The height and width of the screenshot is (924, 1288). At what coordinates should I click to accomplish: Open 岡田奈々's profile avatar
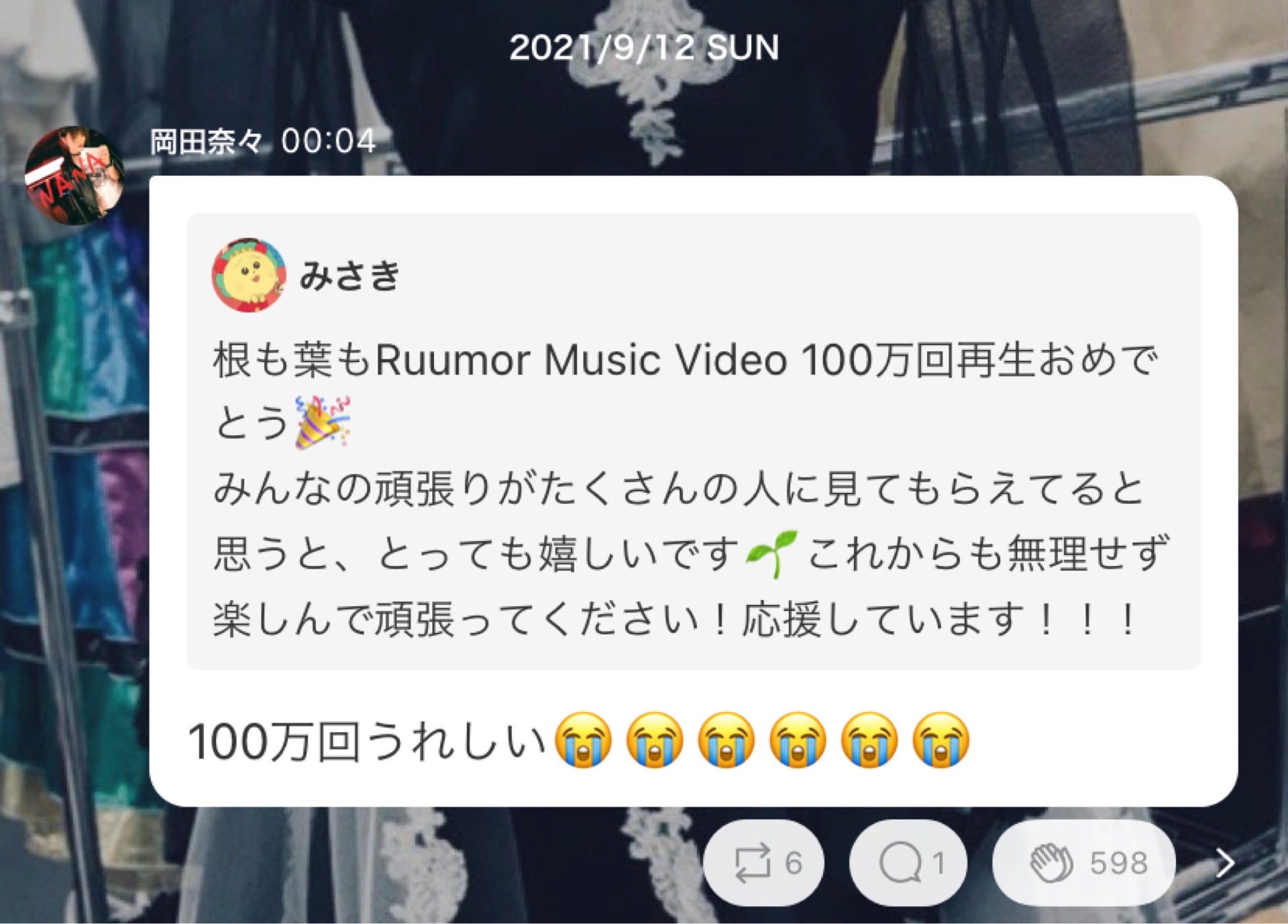[74, 175]
